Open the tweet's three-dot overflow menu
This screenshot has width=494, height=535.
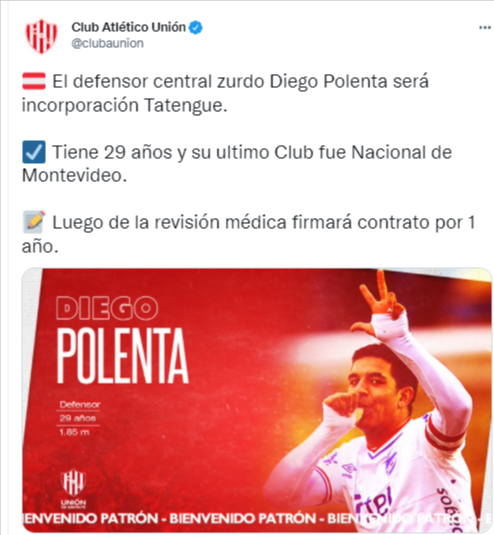click(x=484, y=28)
